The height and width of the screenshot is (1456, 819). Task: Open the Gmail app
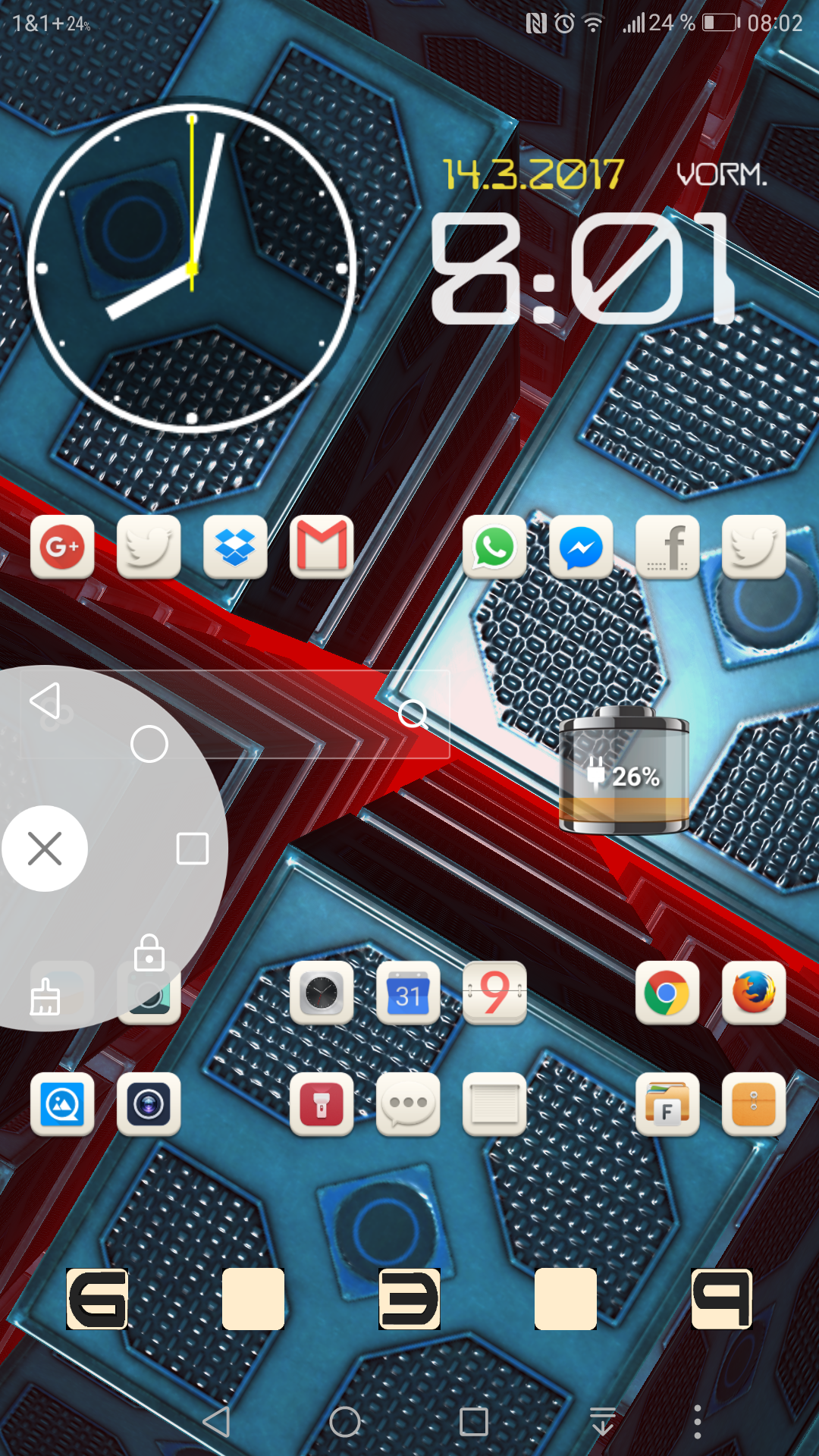pos(322,547)
